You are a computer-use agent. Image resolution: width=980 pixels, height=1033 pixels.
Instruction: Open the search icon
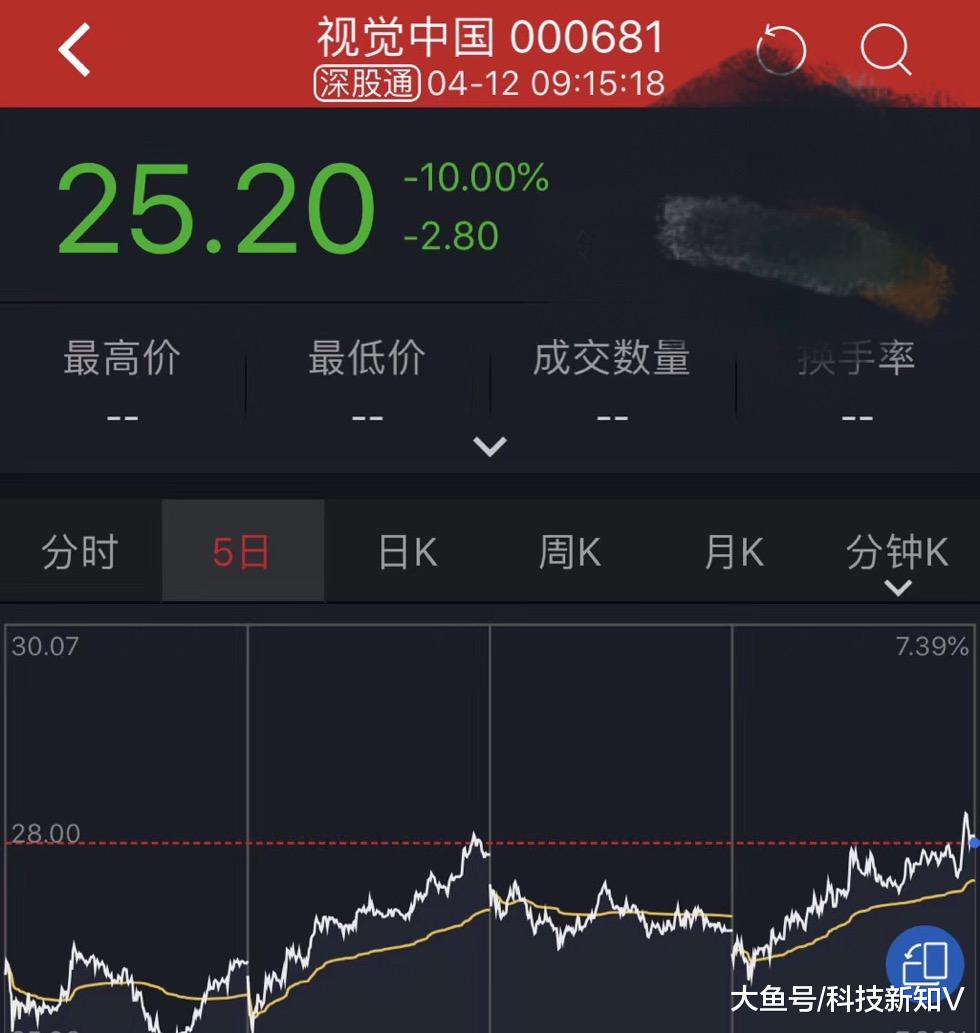884,48
